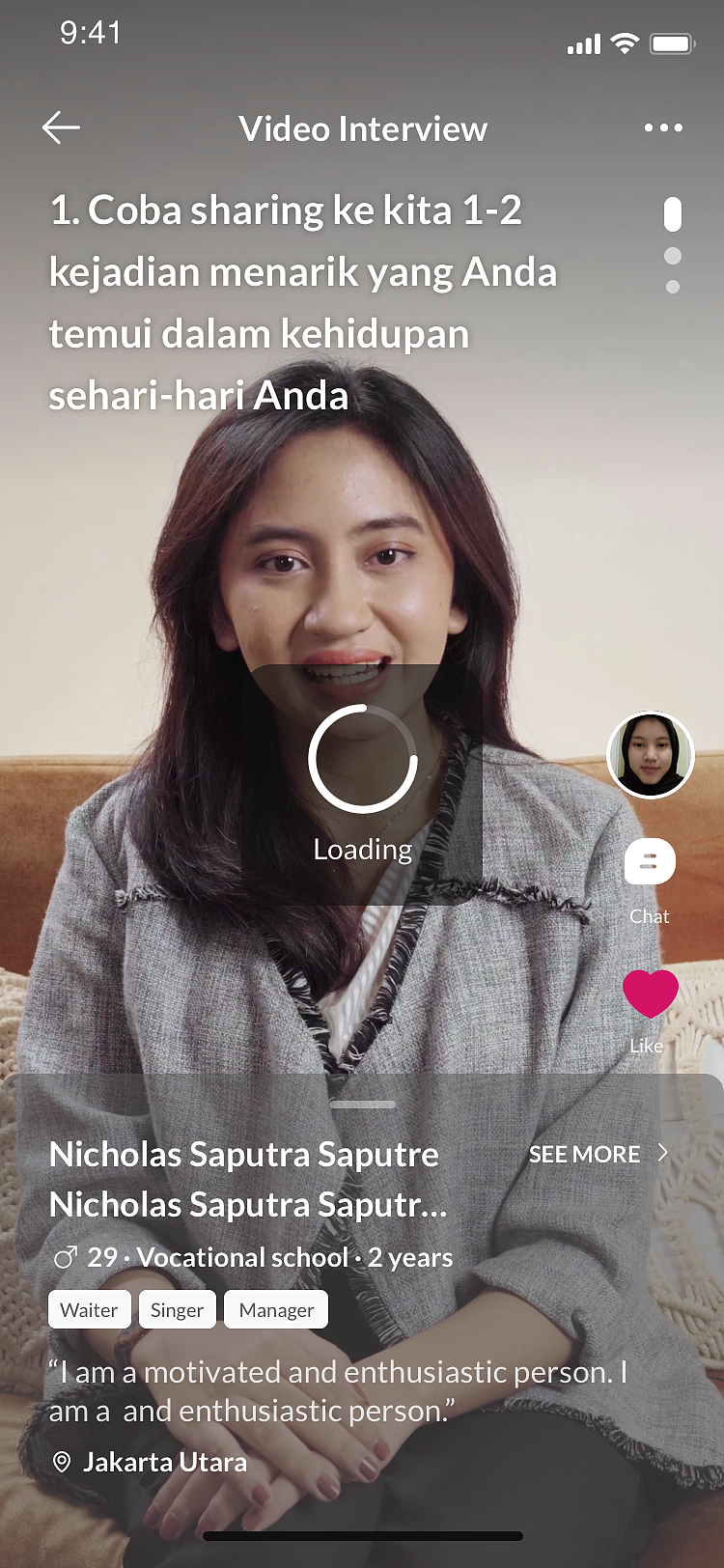Select the Waiter tag
The image size is (724, 1568).
click(90, 1309)
